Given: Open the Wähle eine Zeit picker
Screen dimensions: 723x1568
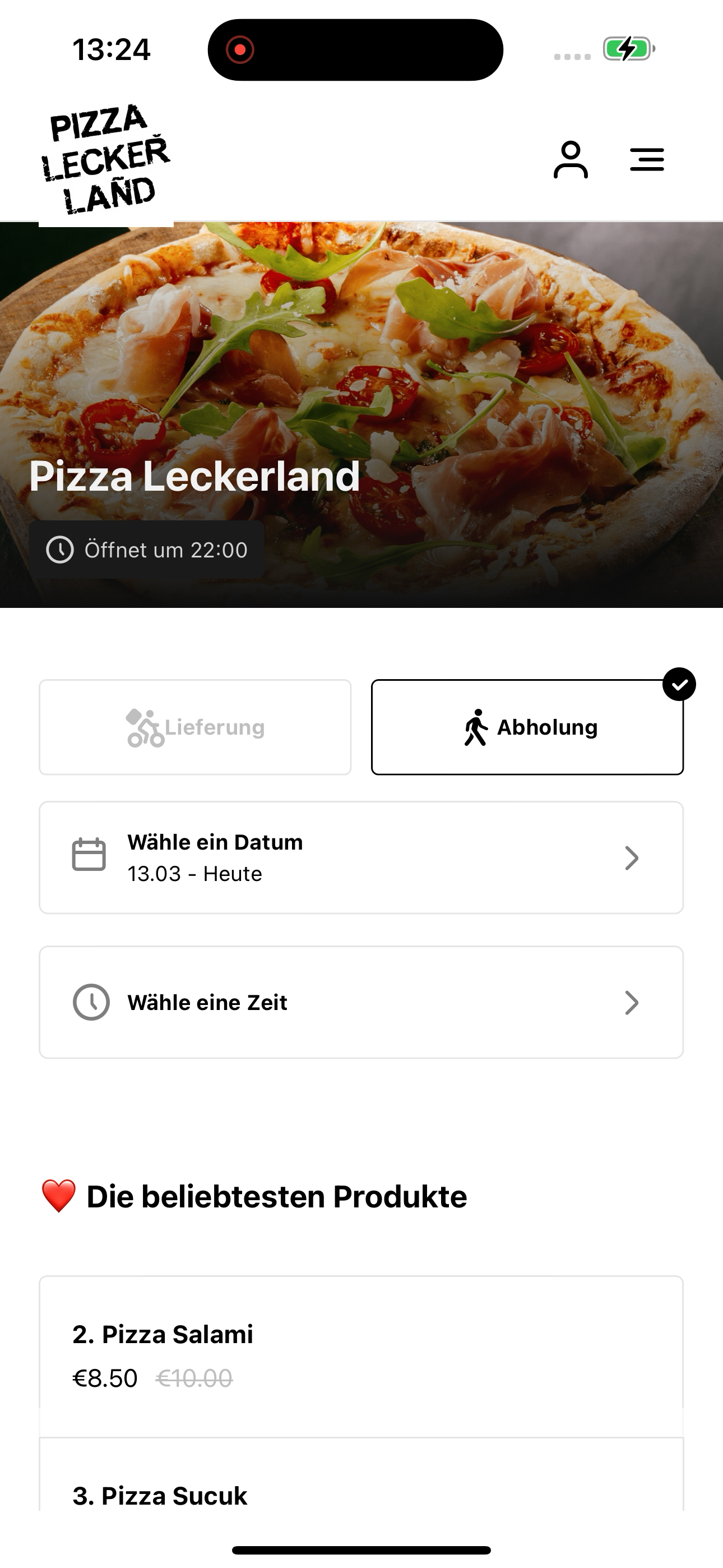Looking at the screenshot, I should (361, 1002).
